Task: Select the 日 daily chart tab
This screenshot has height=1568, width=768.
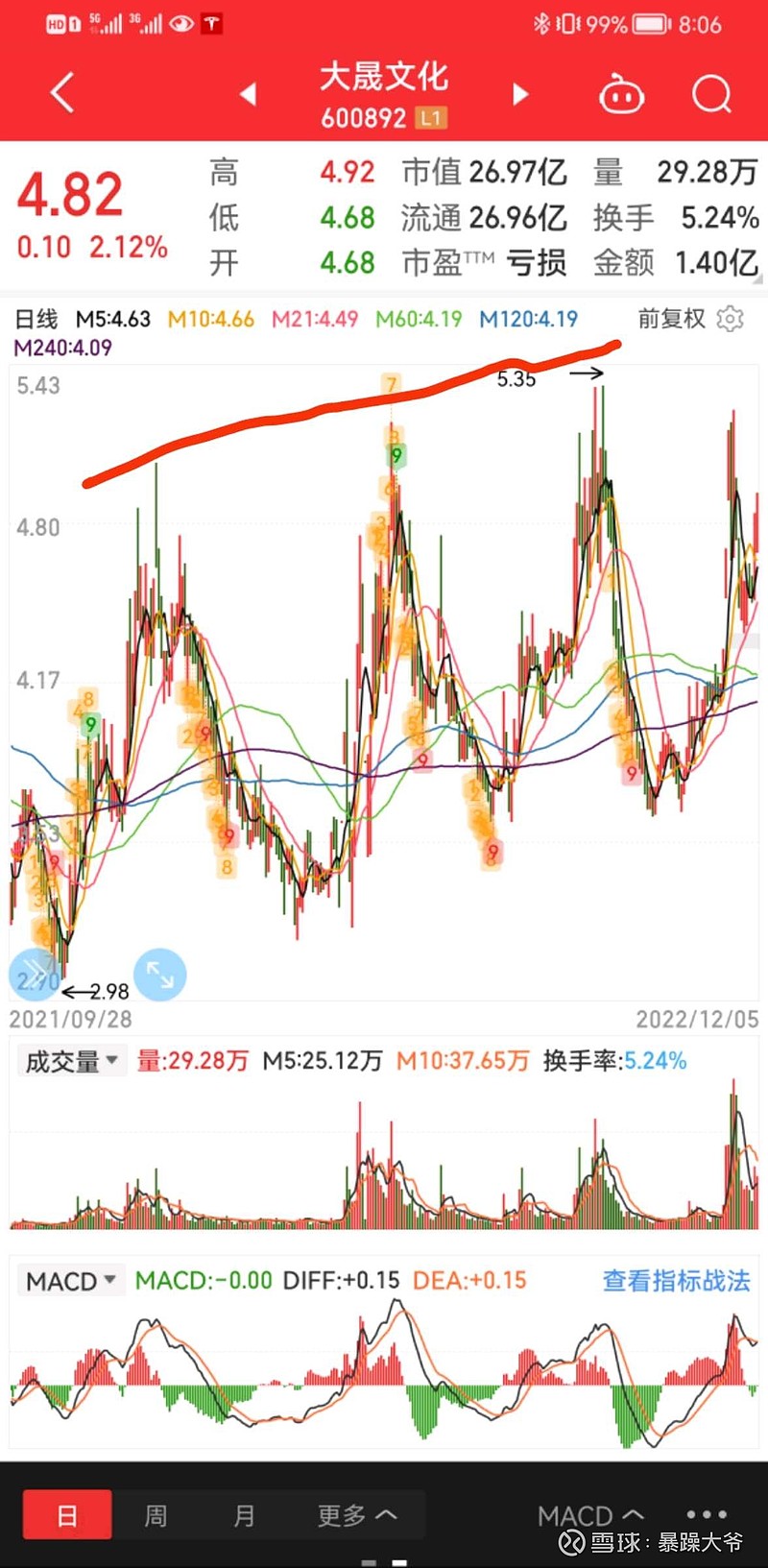Action: (x=67, y=1516)
